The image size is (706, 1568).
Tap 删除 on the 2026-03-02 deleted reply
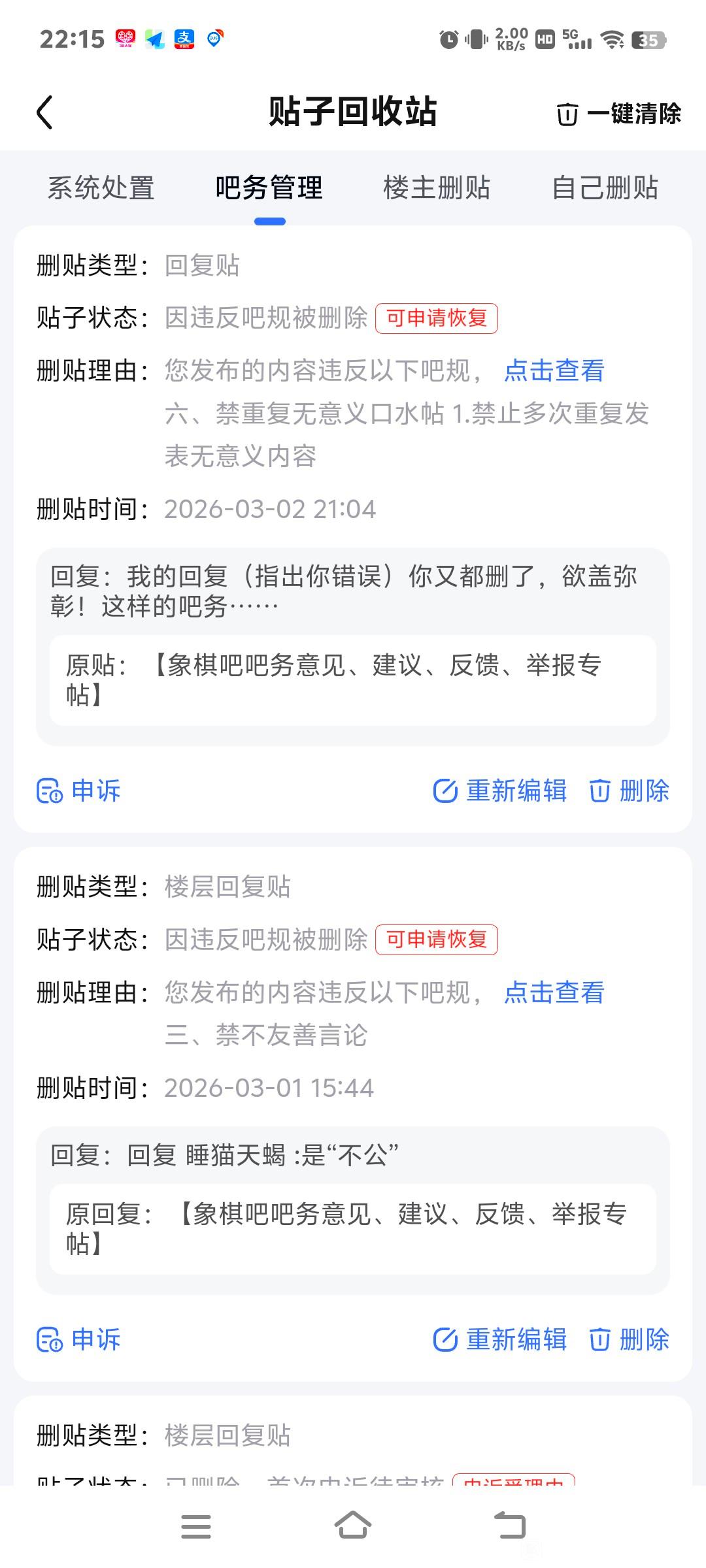point(630,791)
